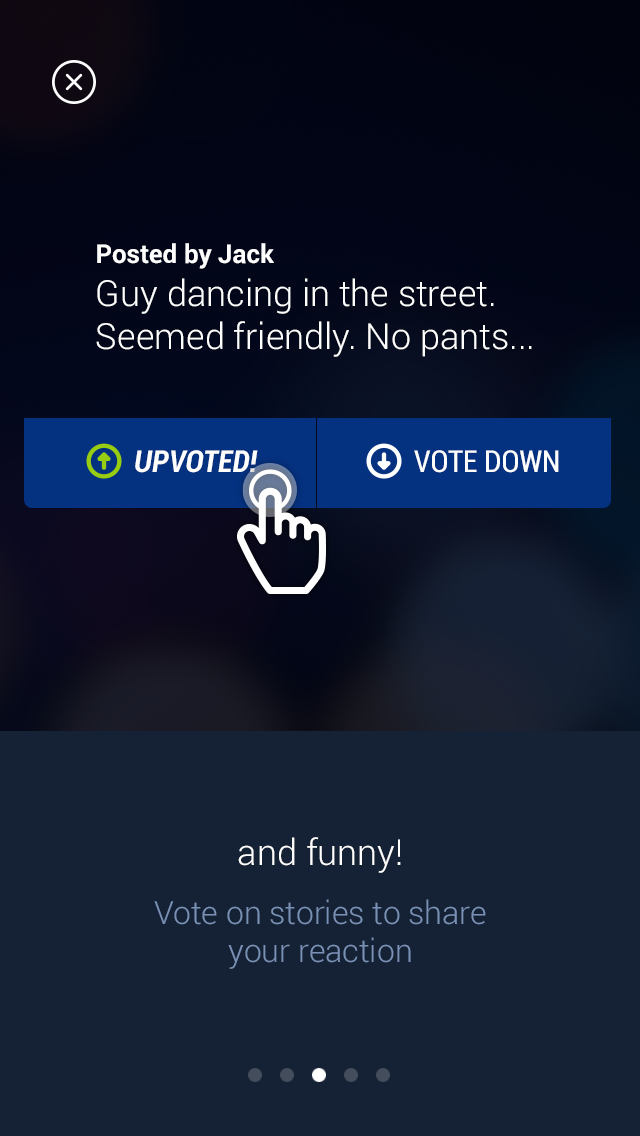640x1136 pixels.
Task: Vote down Jack's story
Action: tap(464, 462)
